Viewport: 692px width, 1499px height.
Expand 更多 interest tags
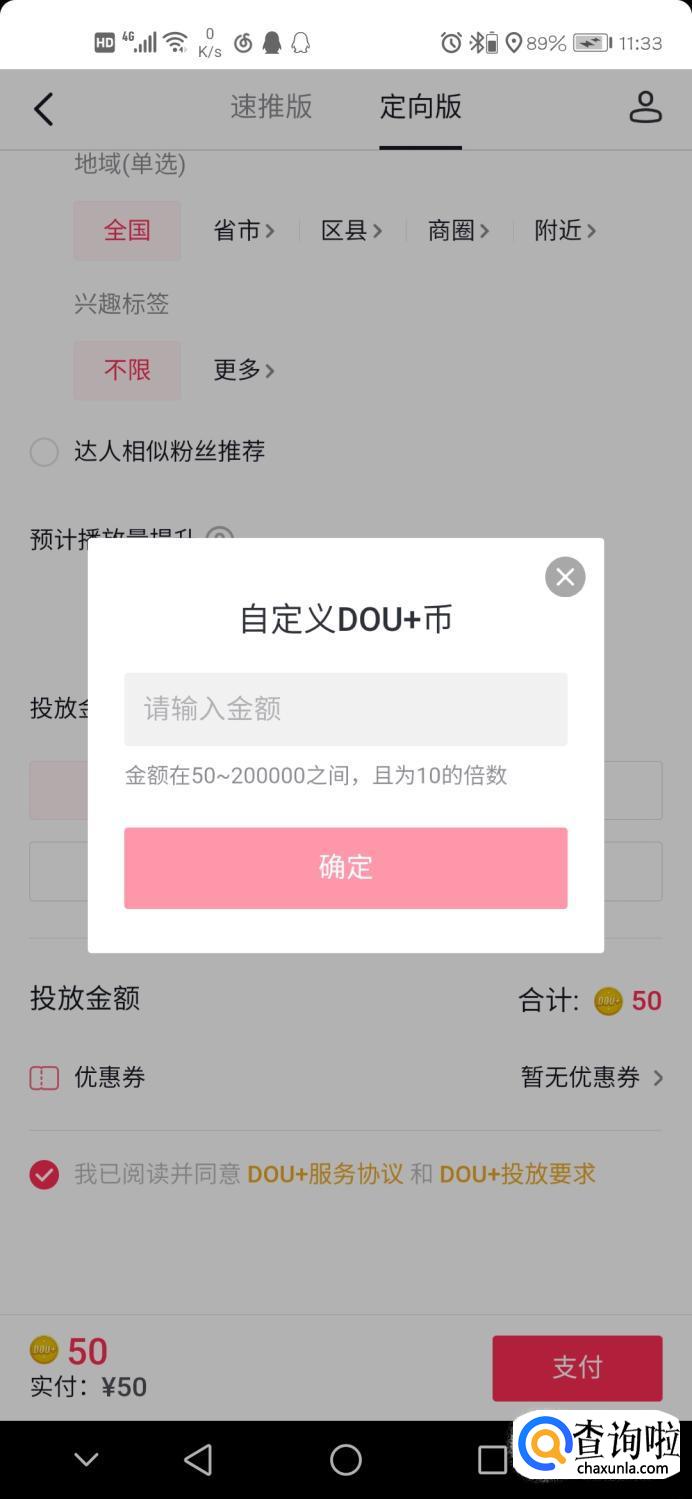click(244, 370)
